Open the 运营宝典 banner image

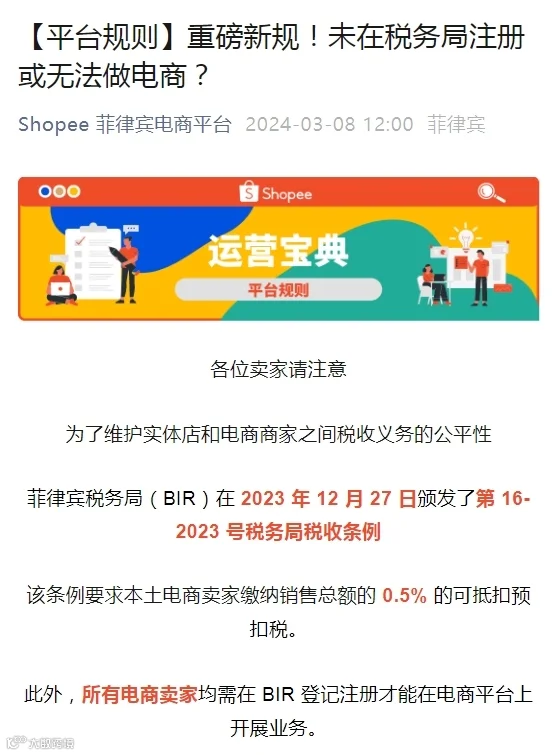coord(278,248)
